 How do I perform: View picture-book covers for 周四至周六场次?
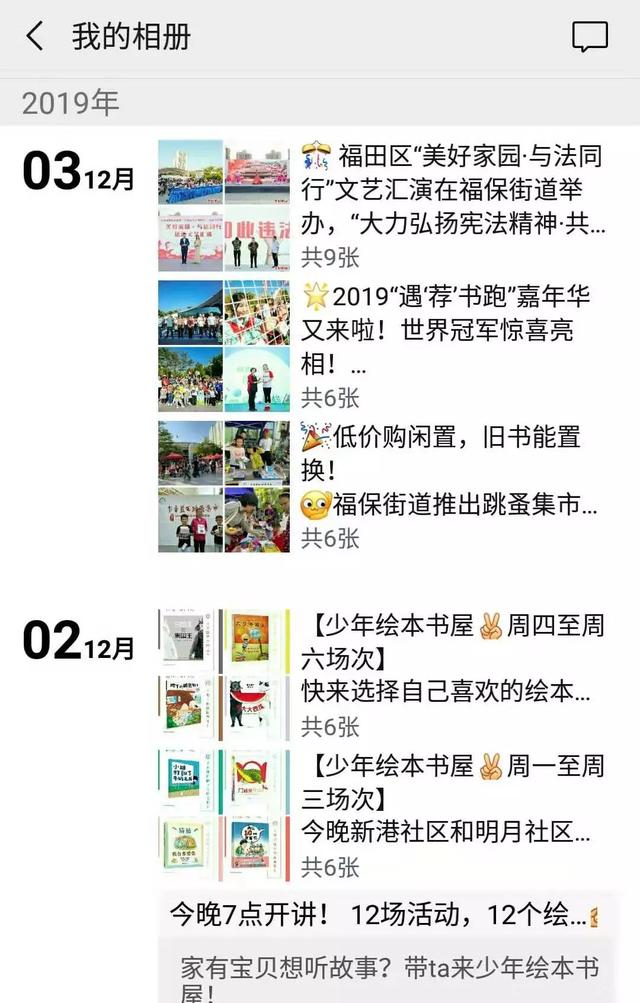(223, 675)
